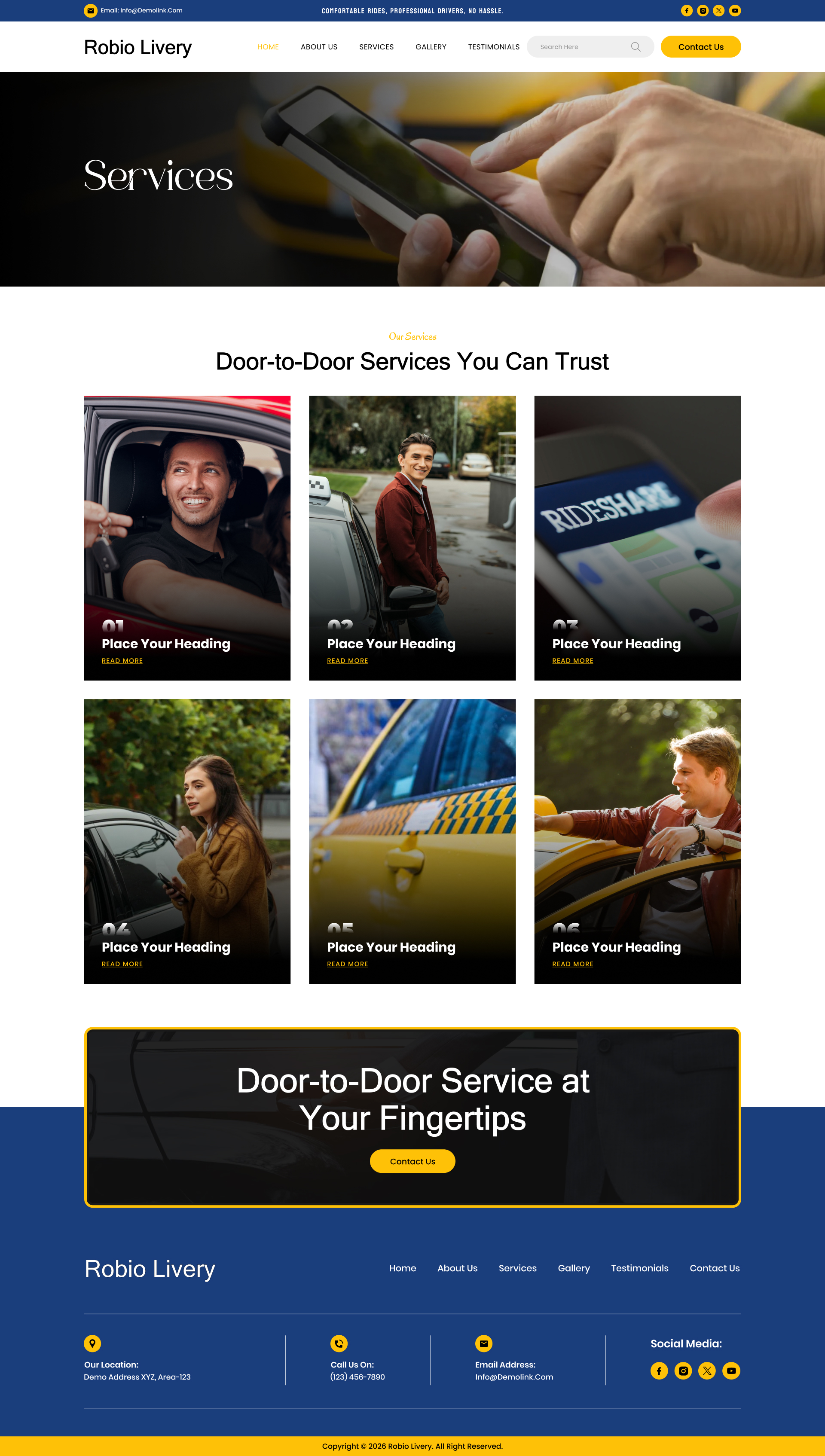825x1456 pixels.
Task: Open footer Contact Us link
Action: [x=714, y=1268]
